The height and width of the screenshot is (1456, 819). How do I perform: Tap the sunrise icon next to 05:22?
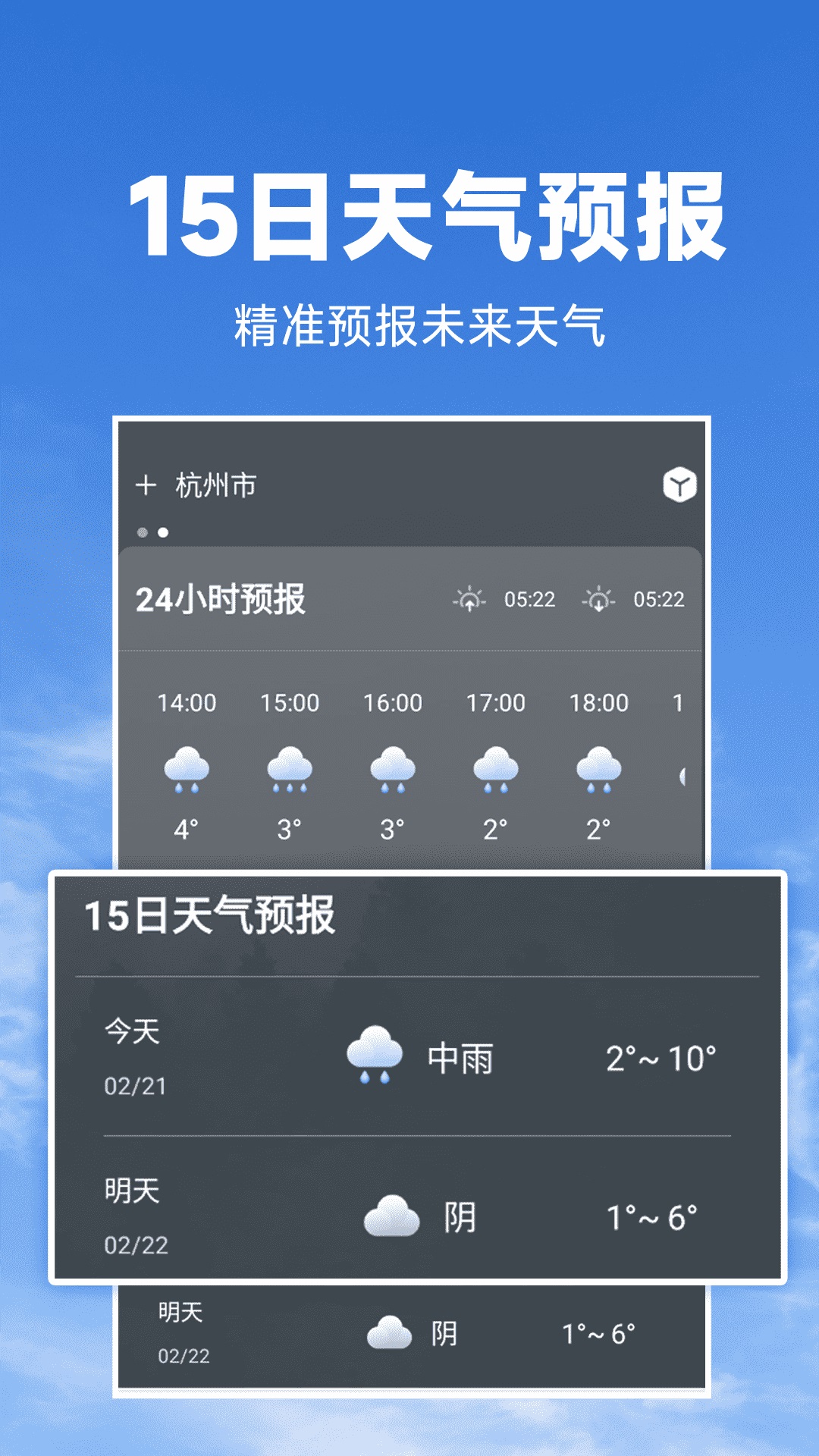click(x=470, y=600)
